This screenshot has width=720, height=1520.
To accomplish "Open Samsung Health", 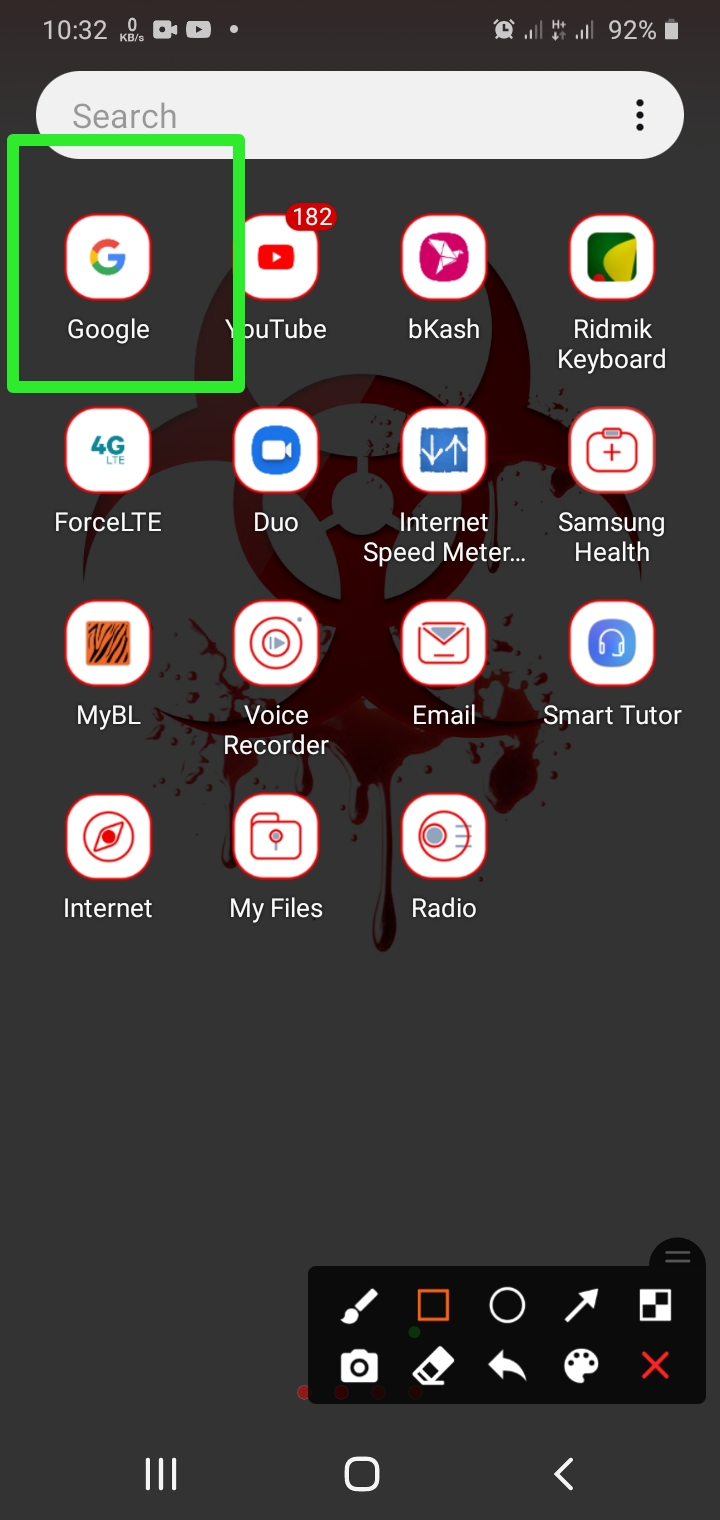I will pyautogui.click(x=612, y=451).
